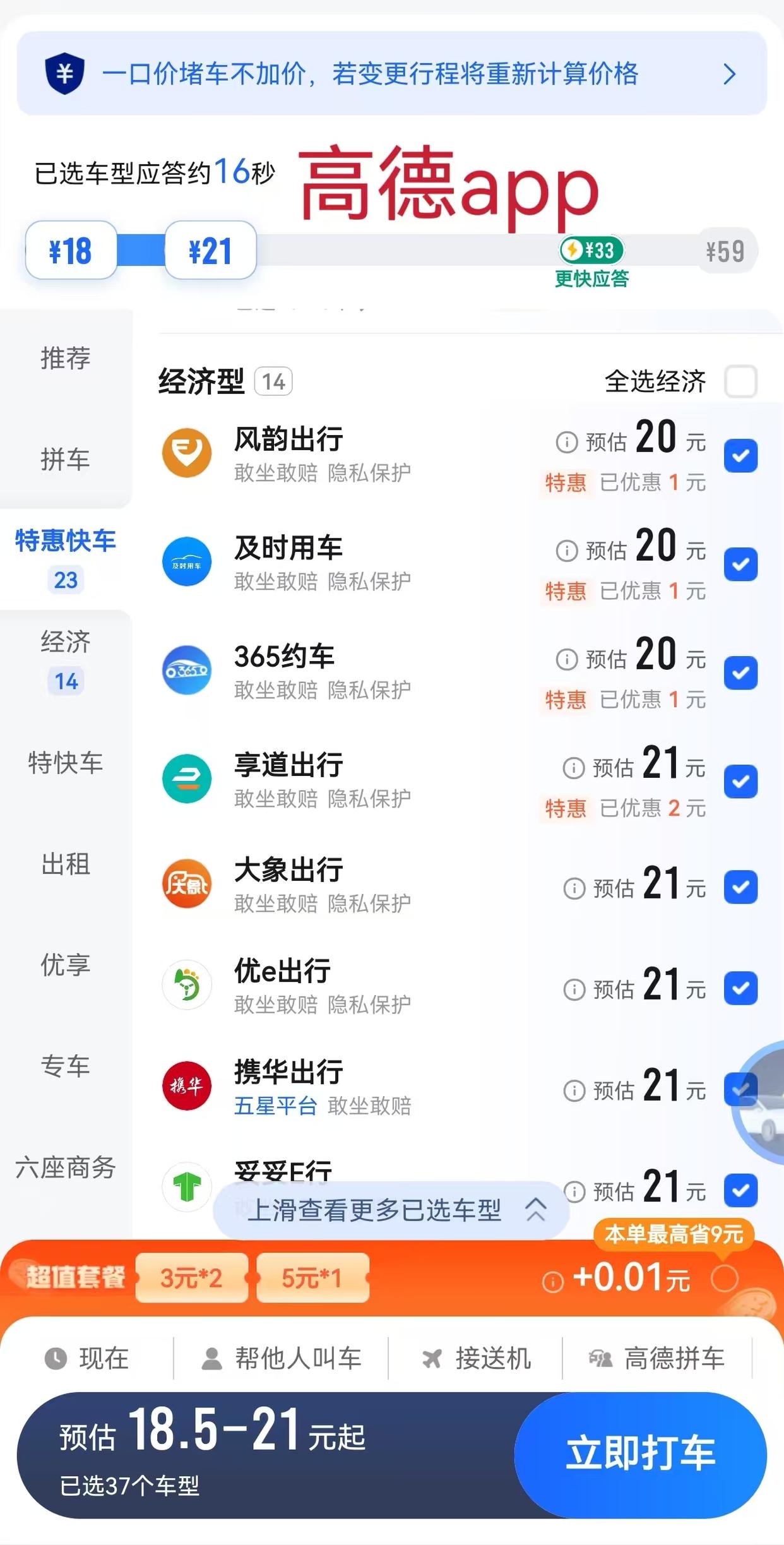
Task: Switch to the 拼车 category tab
Action: pos(66,459)
